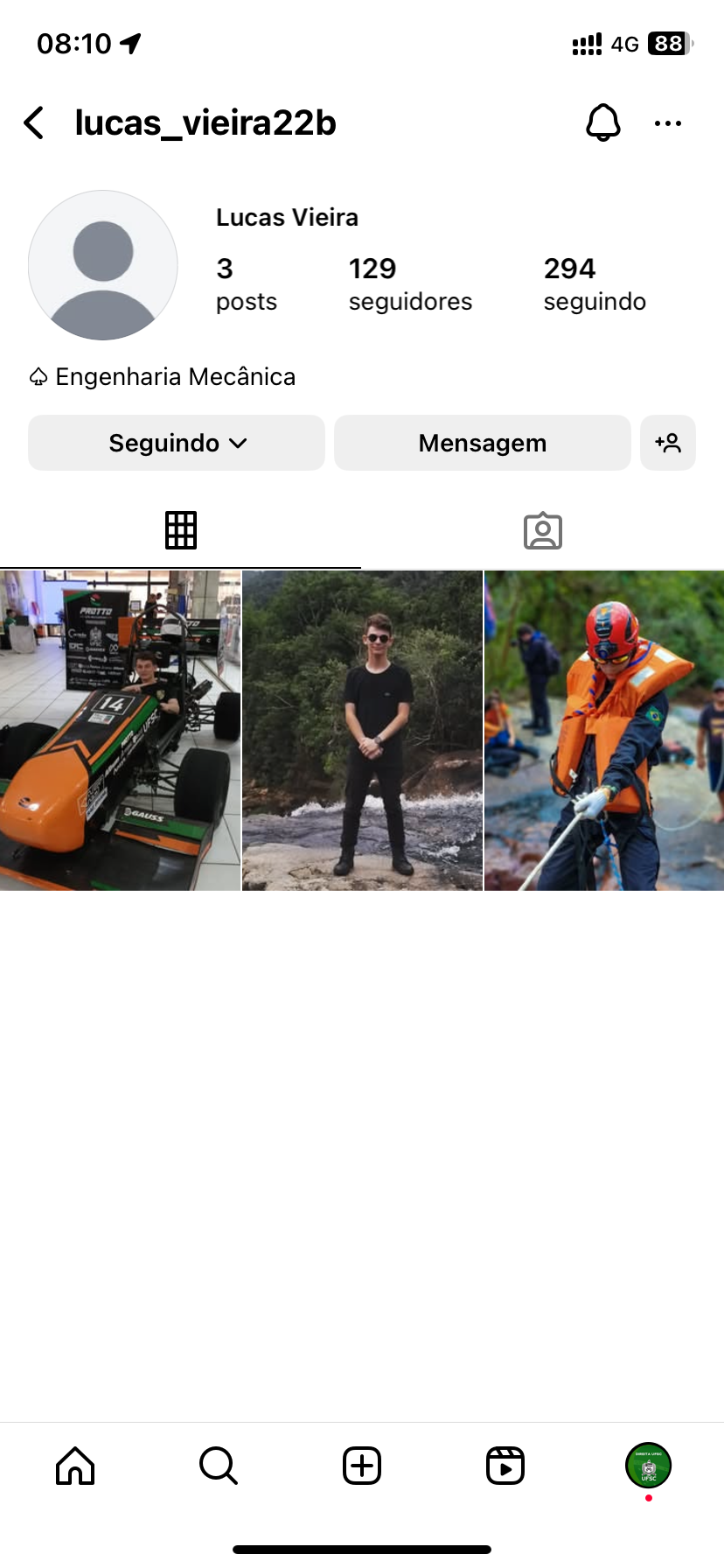724x1568 pixels.
Task: Create a new post with plus icon
Action: (x=362, y=1466)
